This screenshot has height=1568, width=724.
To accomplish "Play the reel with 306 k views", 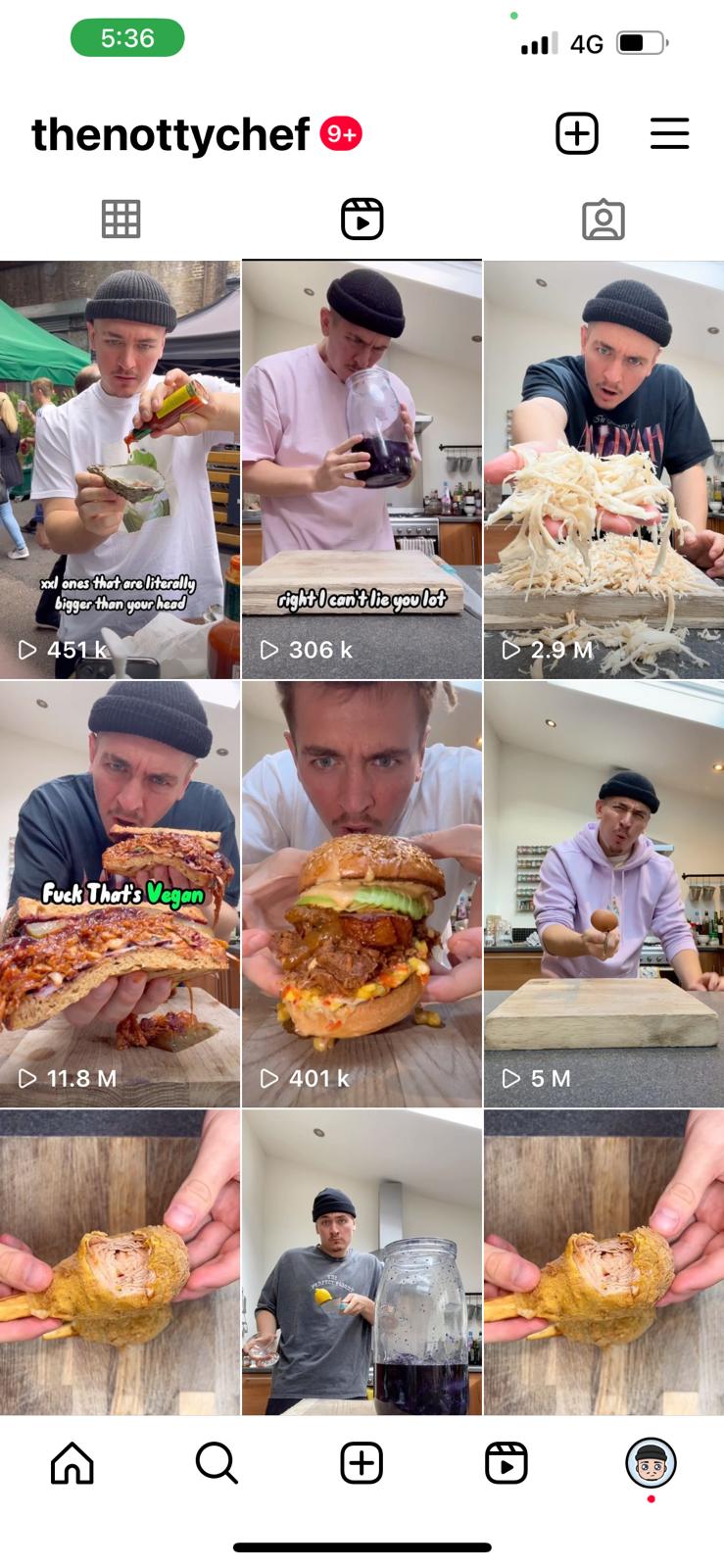I will pos(362,470).
